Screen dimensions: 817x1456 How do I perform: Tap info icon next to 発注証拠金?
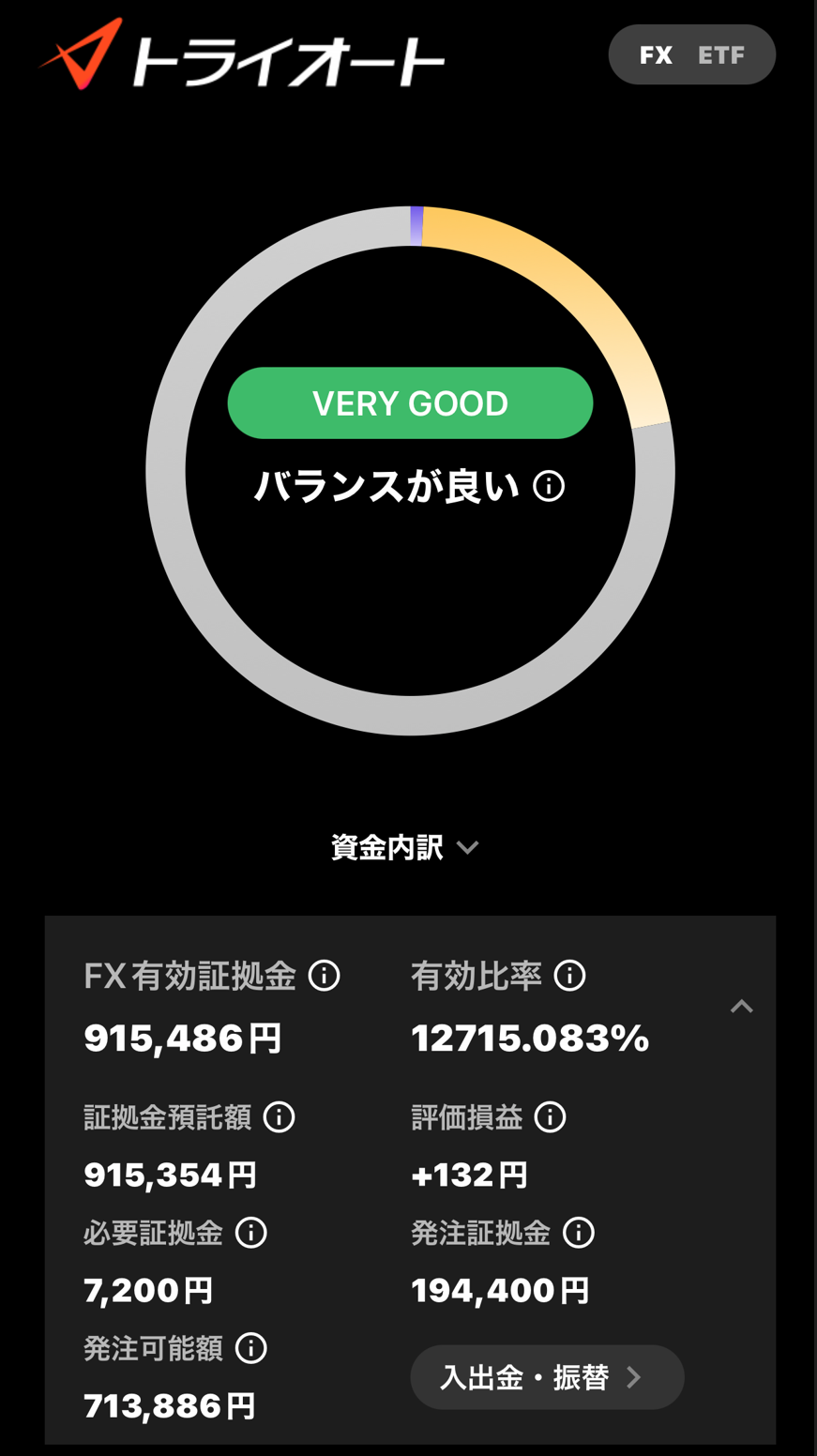(x=578, y=1233)
